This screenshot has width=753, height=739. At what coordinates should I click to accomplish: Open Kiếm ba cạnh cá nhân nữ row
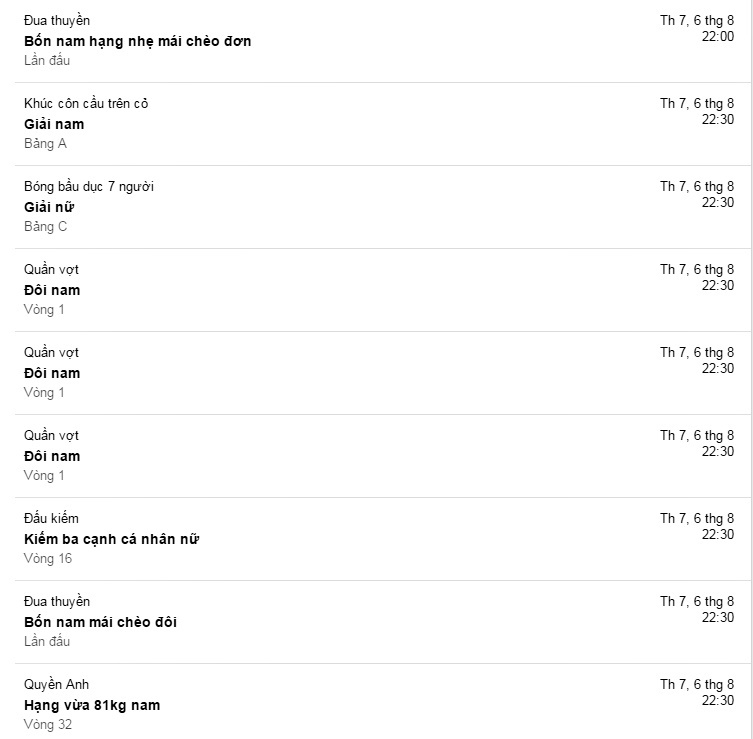[x=112, y=539]
